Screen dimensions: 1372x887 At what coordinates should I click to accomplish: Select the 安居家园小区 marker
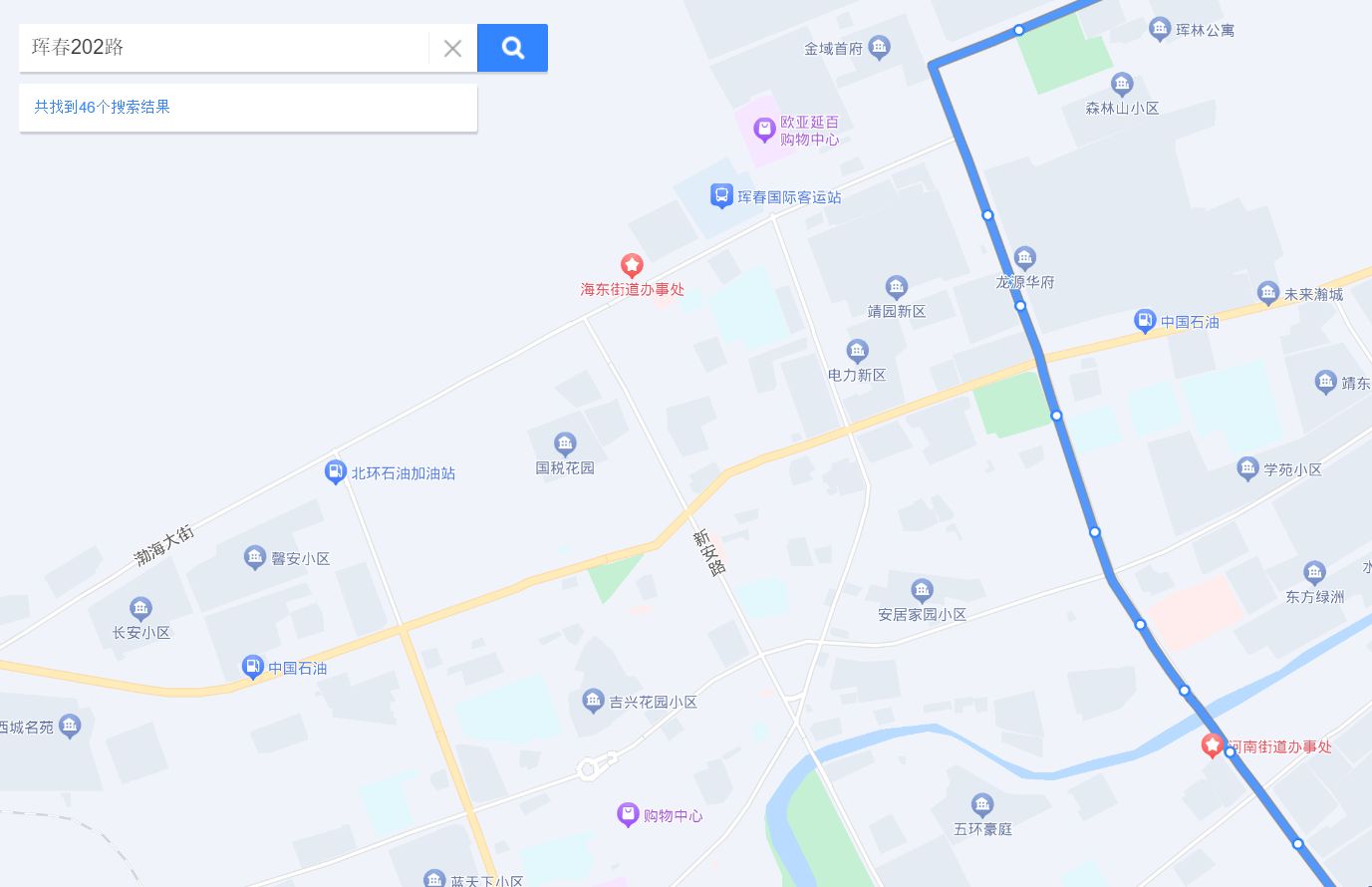click(x=922, y=591)
